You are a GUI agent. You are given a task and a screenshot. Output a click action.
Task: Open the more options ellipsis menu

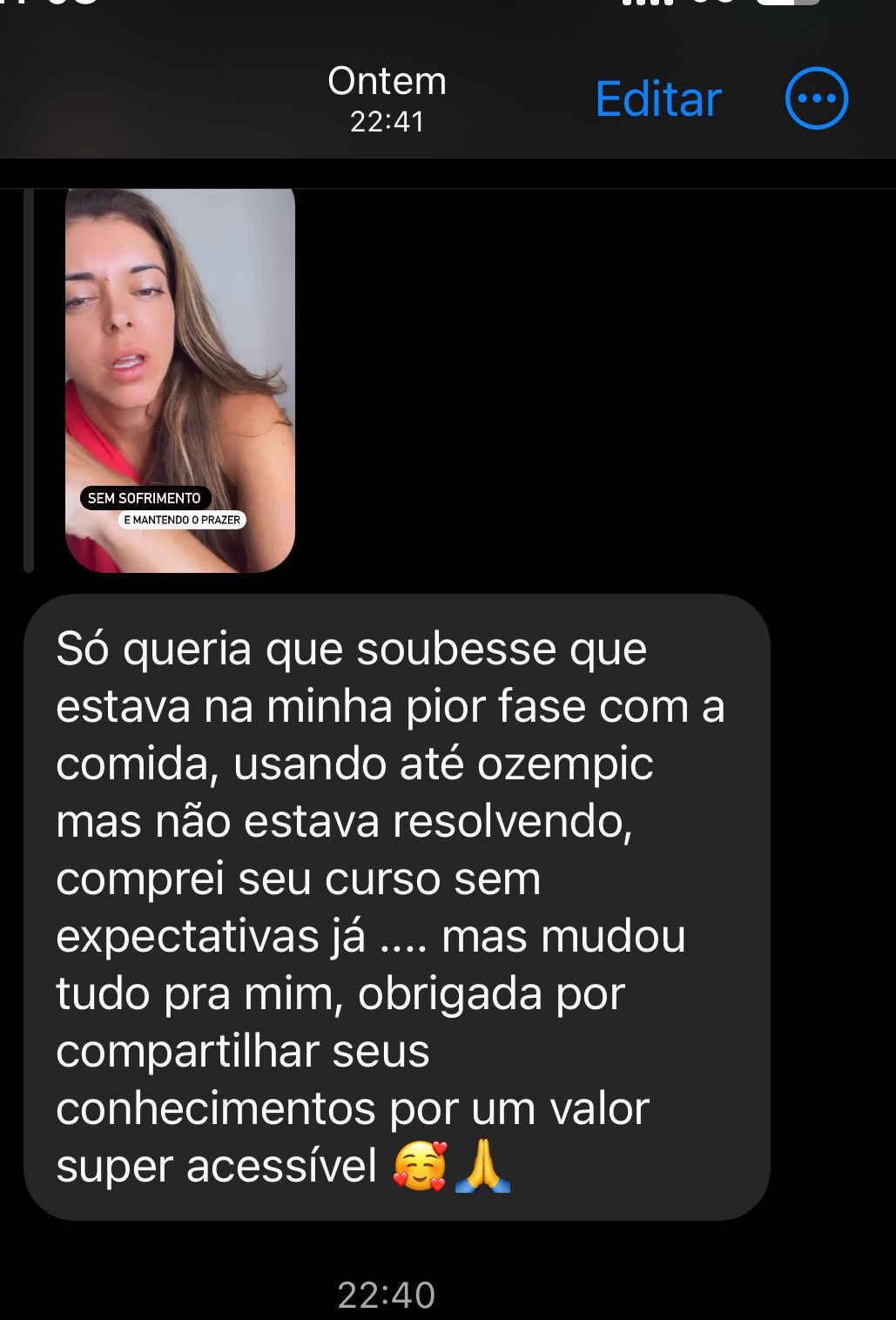[x=816, y=98]
